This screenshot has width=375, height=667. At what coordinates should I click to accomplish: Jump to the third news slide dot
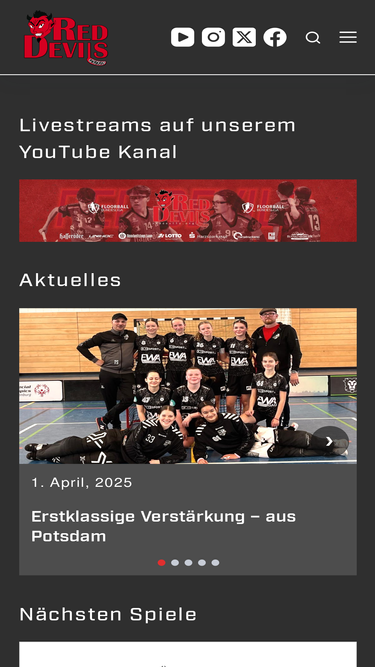click(x=188, y=563)
